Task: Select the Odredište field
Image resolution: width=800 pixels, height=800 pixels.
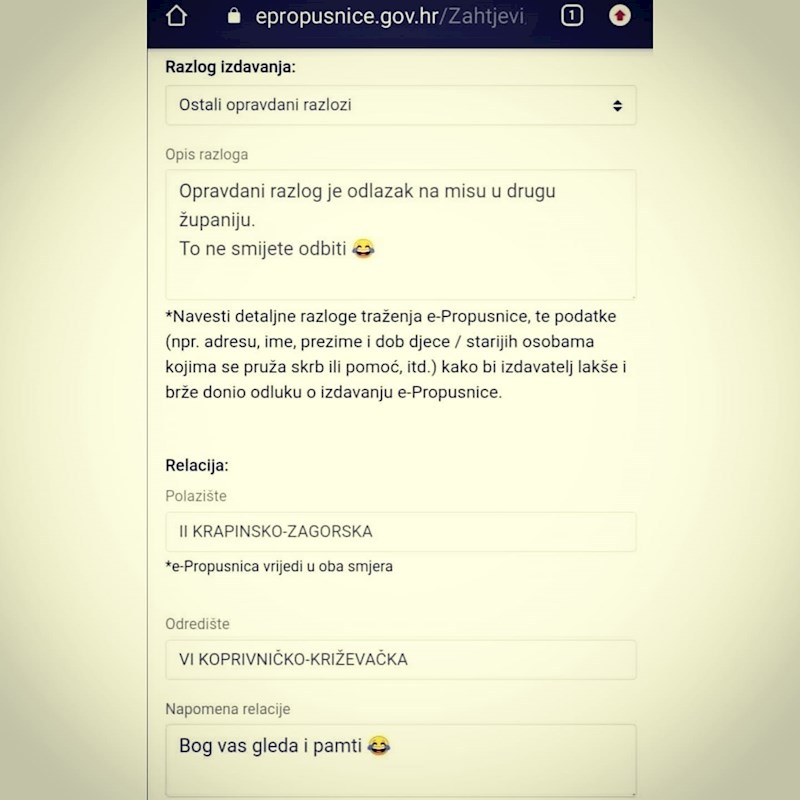Action: [400, 660]
